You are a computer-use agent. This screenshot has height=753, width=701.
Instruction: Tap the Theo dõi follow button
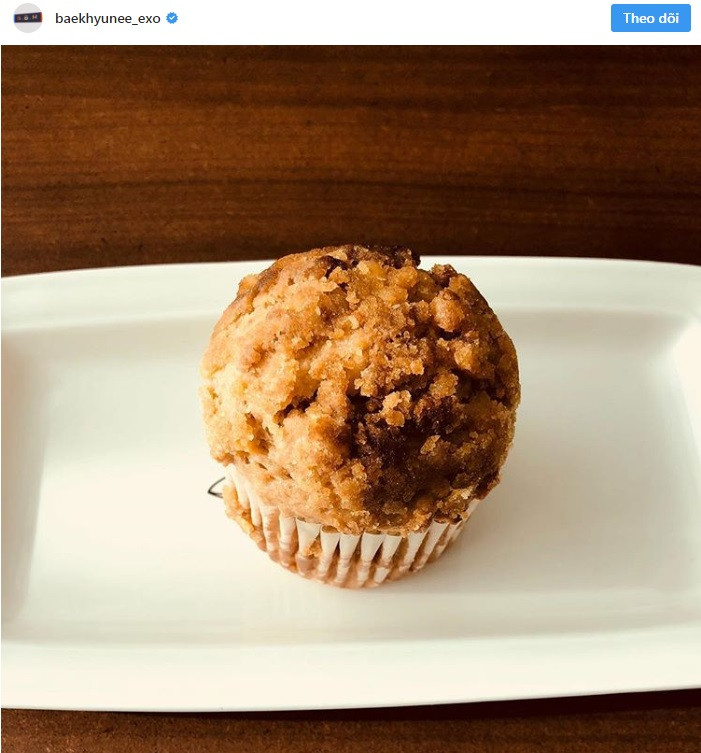(x=650, y=18)
